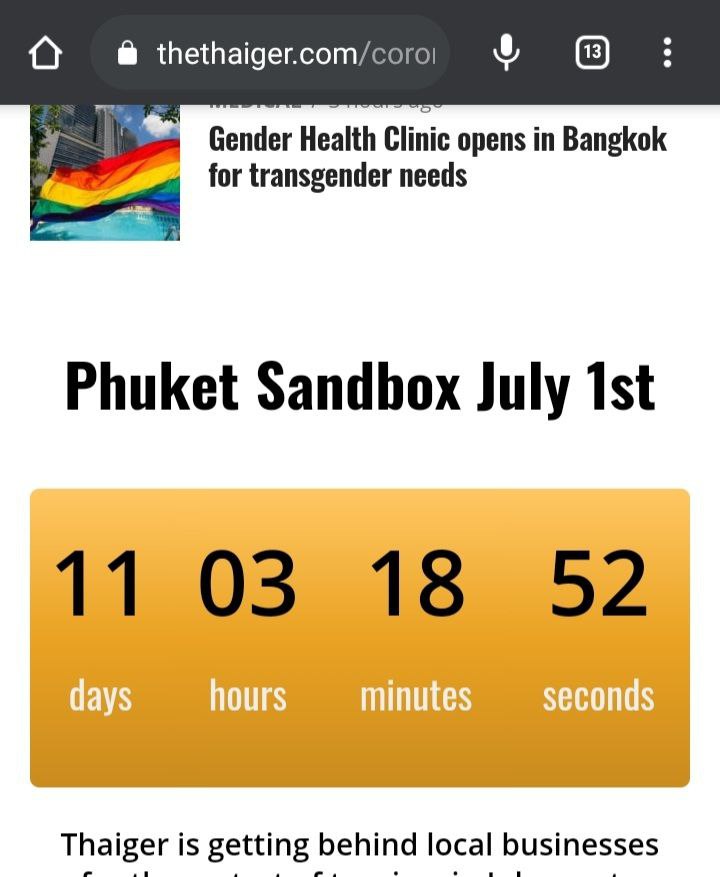Open the tab switcher showing 13 tabs

tap(592, 53)
